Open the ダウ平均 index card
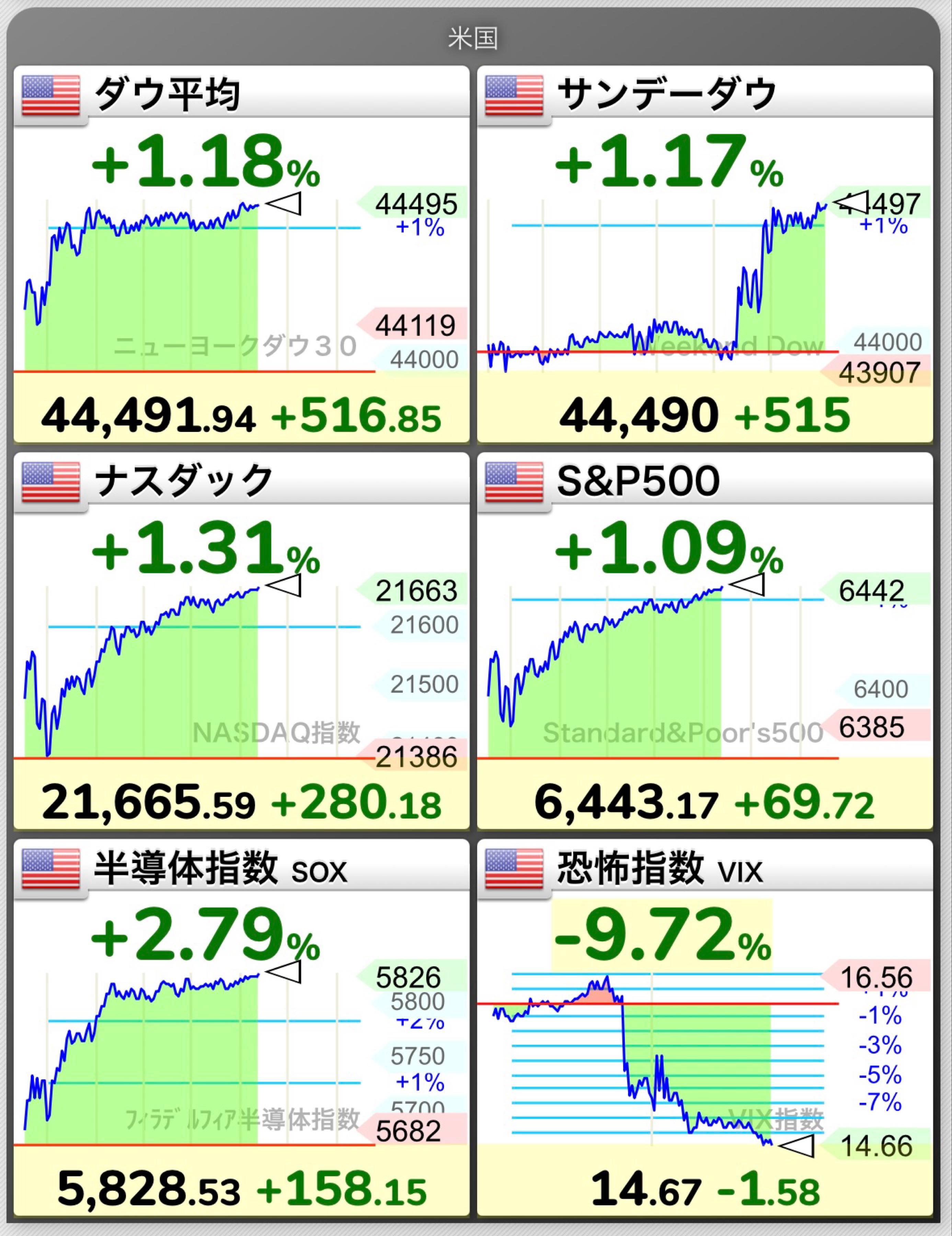Viewport: 952px width, 1236px height. (x=241, y=255)
